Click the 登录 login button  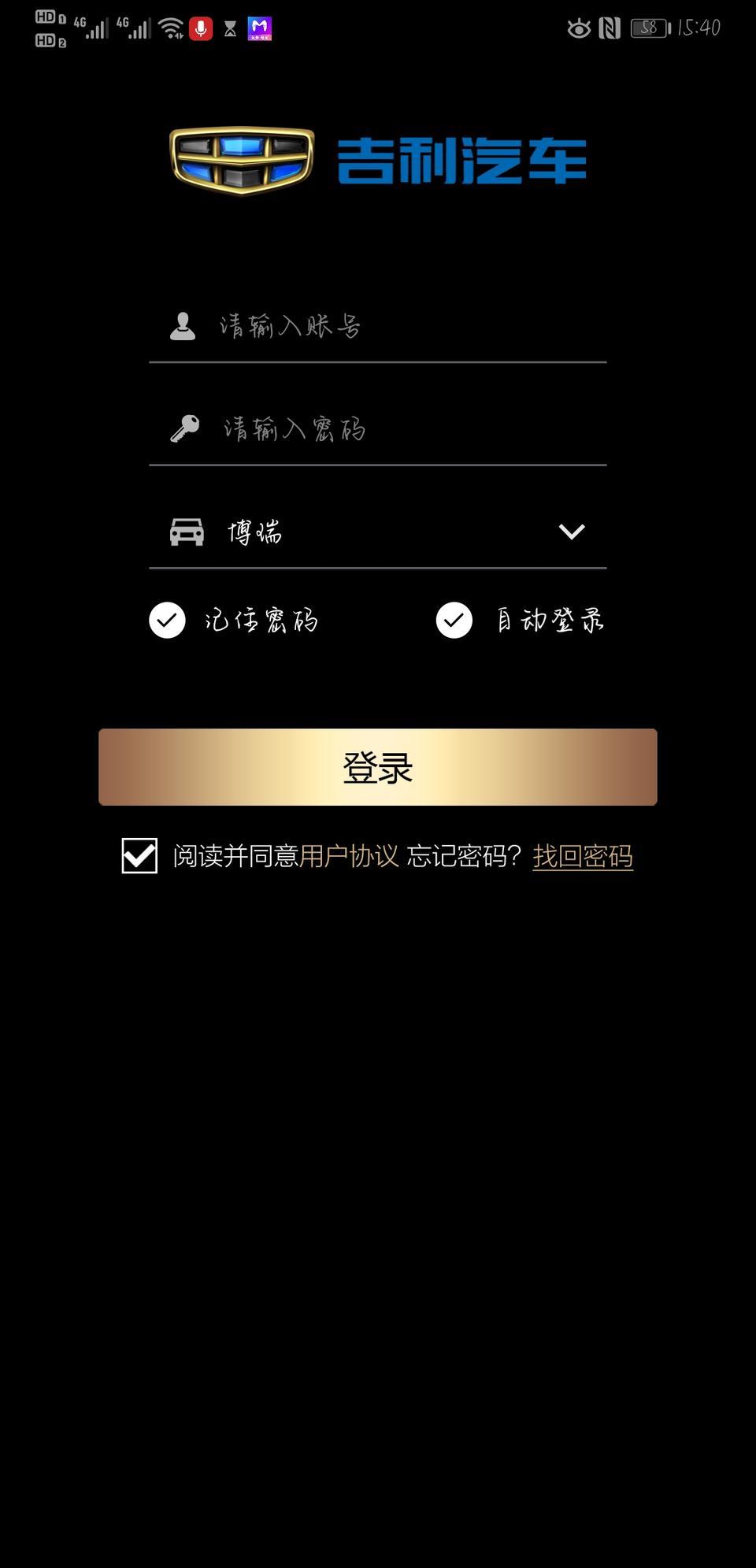(377, 766)
